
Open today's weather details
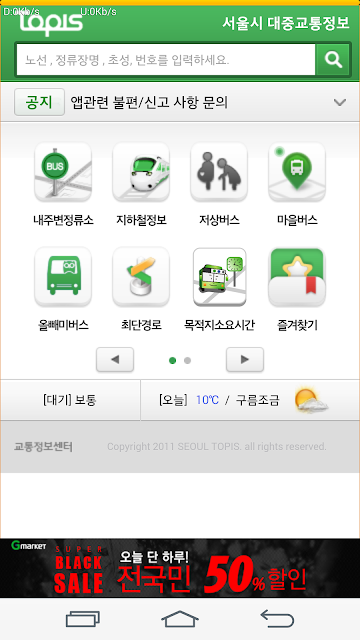point(250,400)
